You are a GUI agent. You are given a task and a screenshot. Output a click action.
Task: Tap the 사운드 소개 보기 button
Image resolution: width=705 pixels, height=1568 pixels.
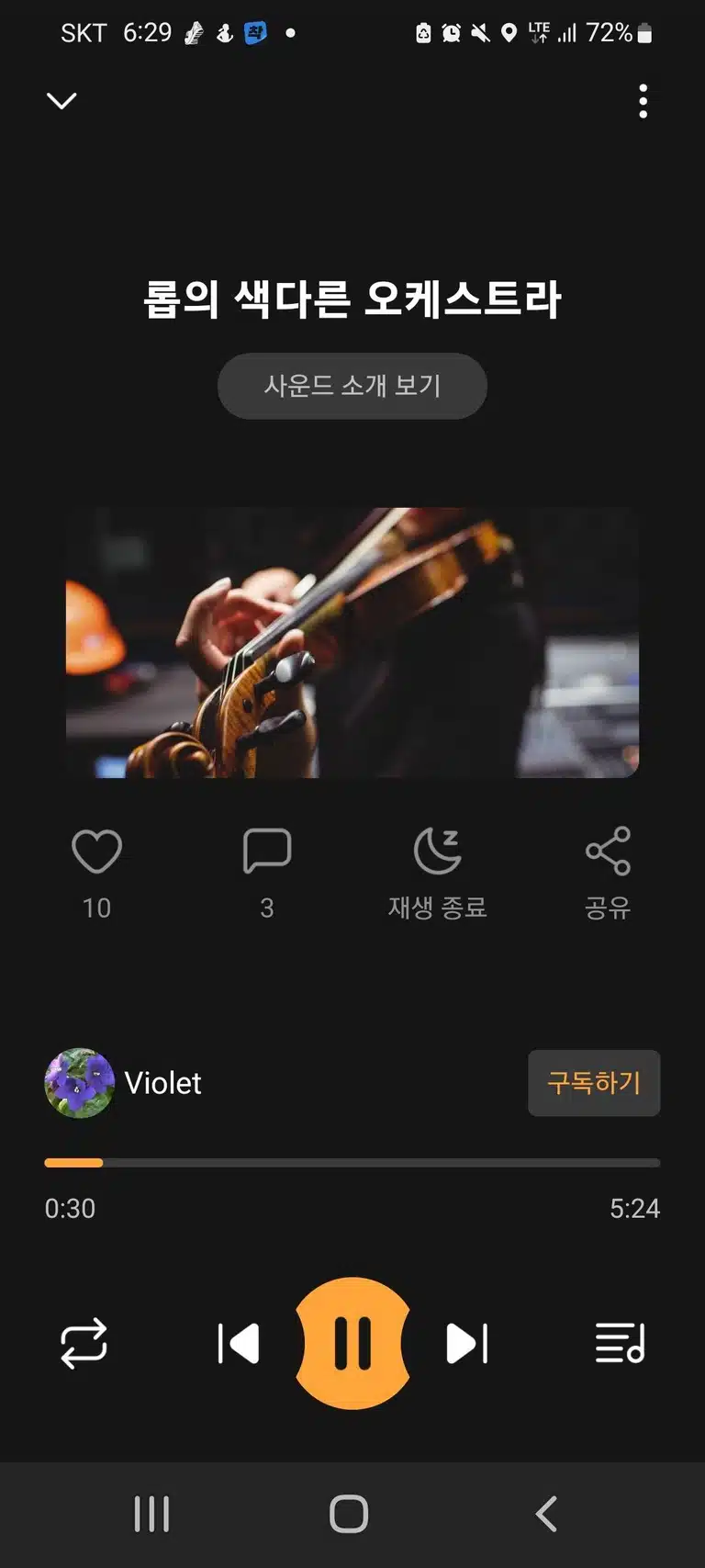(352, 386)
